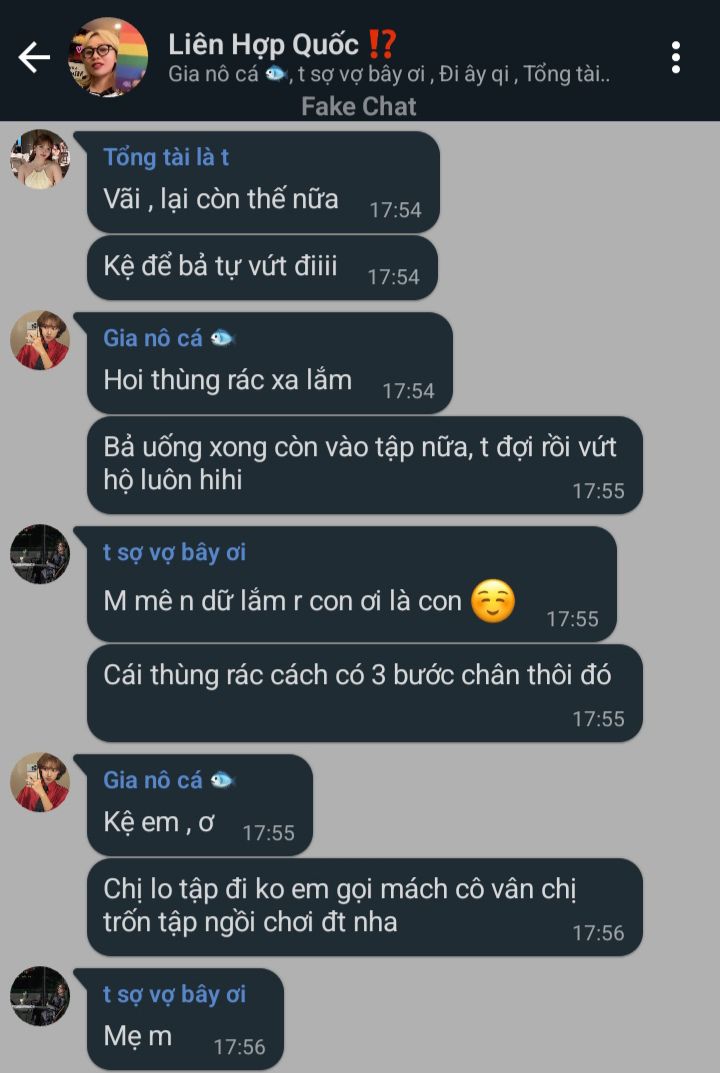Tap sender name 'Tổng tài là t'
720x1073 pixels.
click(166, 157)
